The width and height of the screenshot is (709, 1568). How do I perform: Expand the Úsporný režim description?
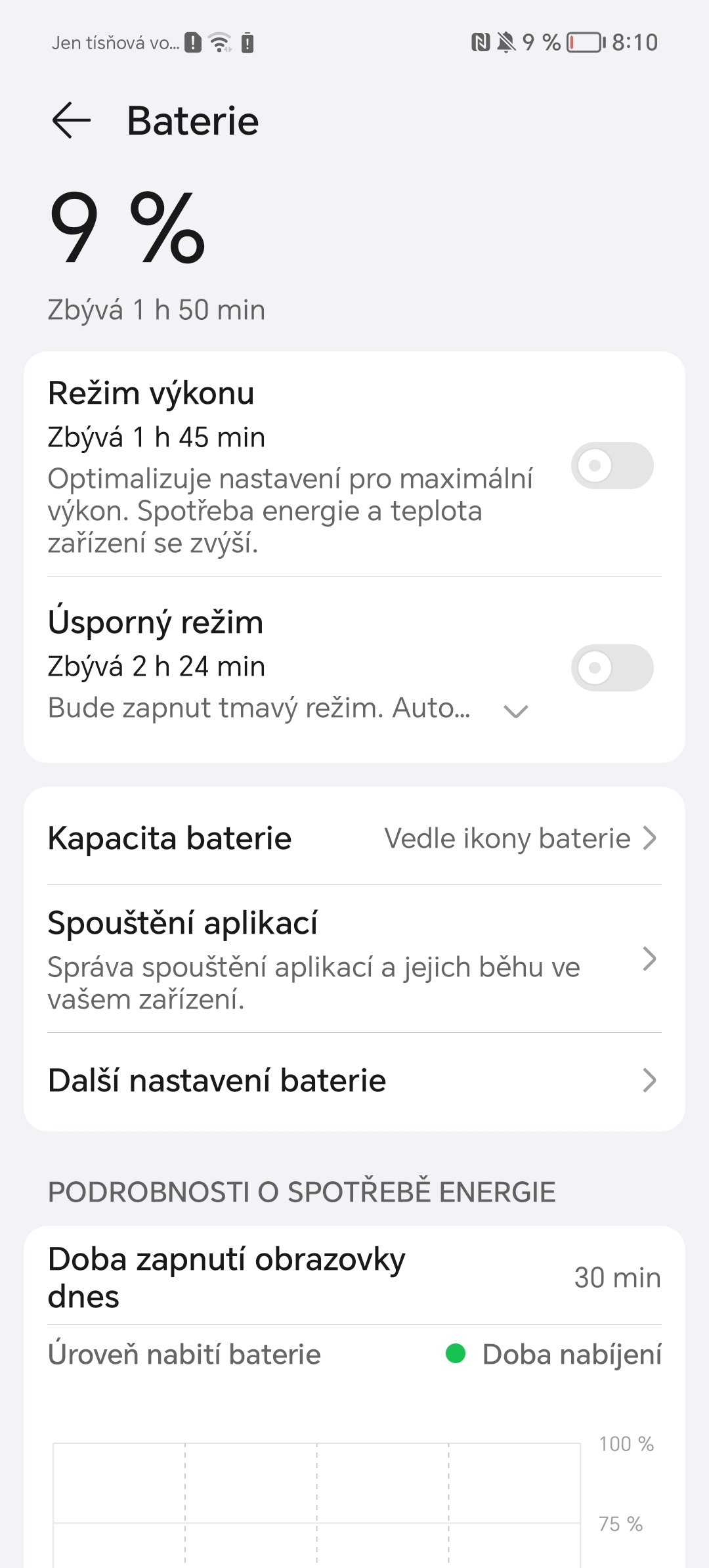pyautogui.click(x=515, y=710)
